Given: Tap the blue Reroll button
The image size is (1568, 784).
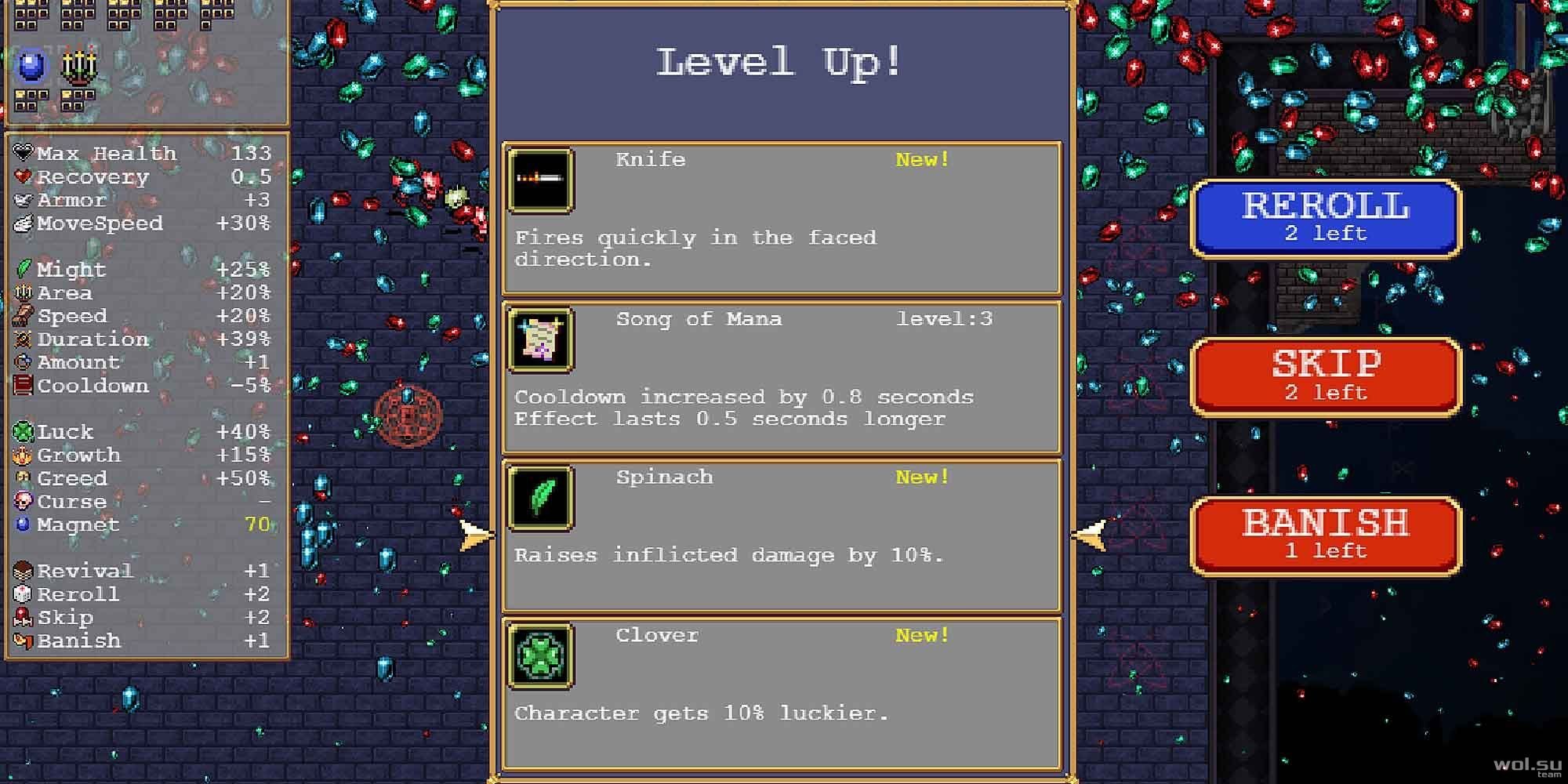Looking at the screenshot, I should [x=1325, y=218].
